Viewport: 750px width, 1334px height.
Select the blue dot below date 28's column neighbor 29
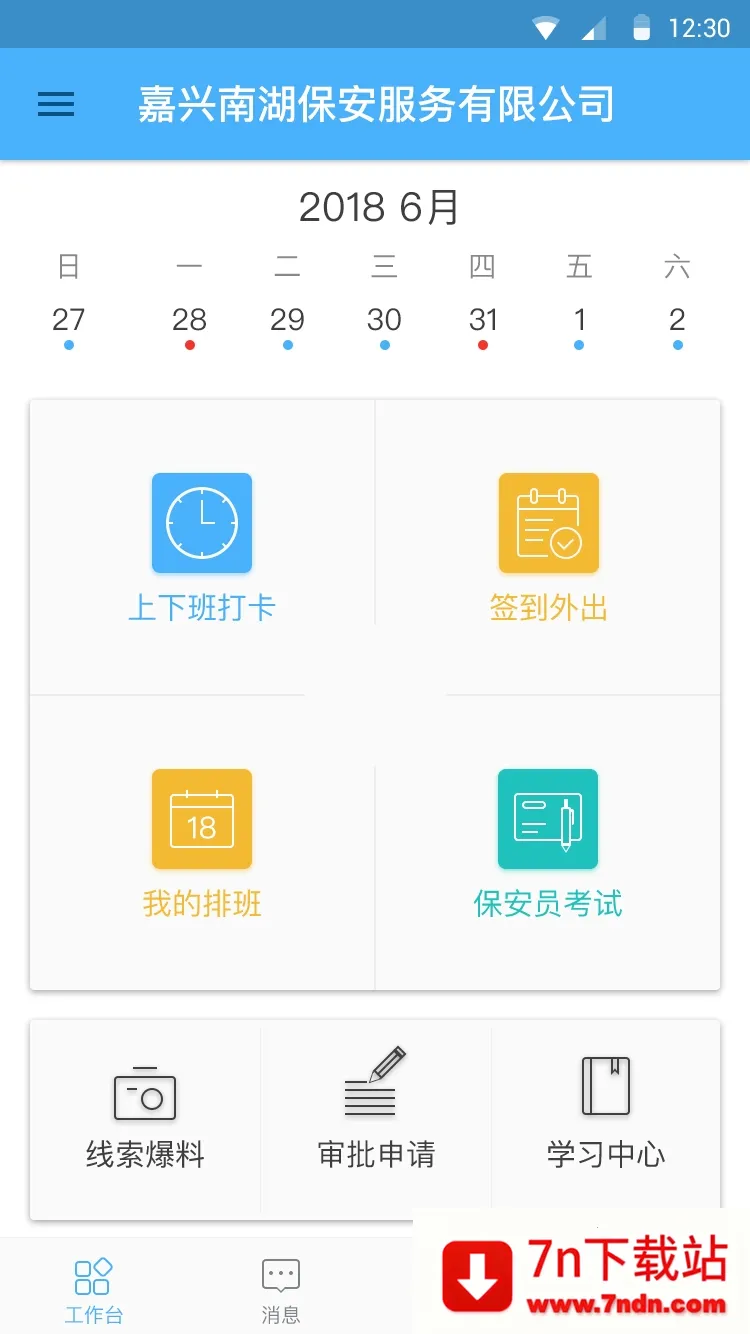tap(287, 347)
